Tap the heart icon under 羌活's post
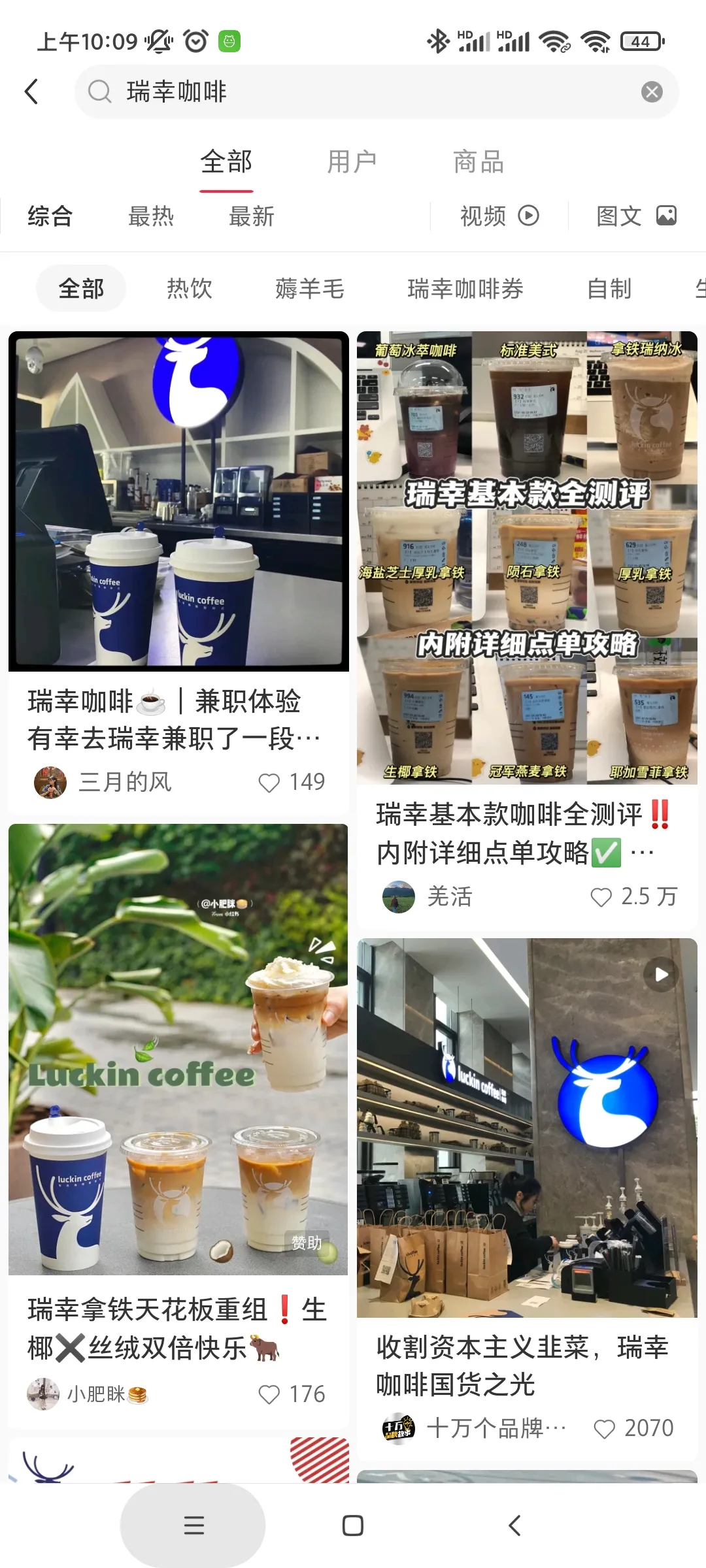 [602, 897]
